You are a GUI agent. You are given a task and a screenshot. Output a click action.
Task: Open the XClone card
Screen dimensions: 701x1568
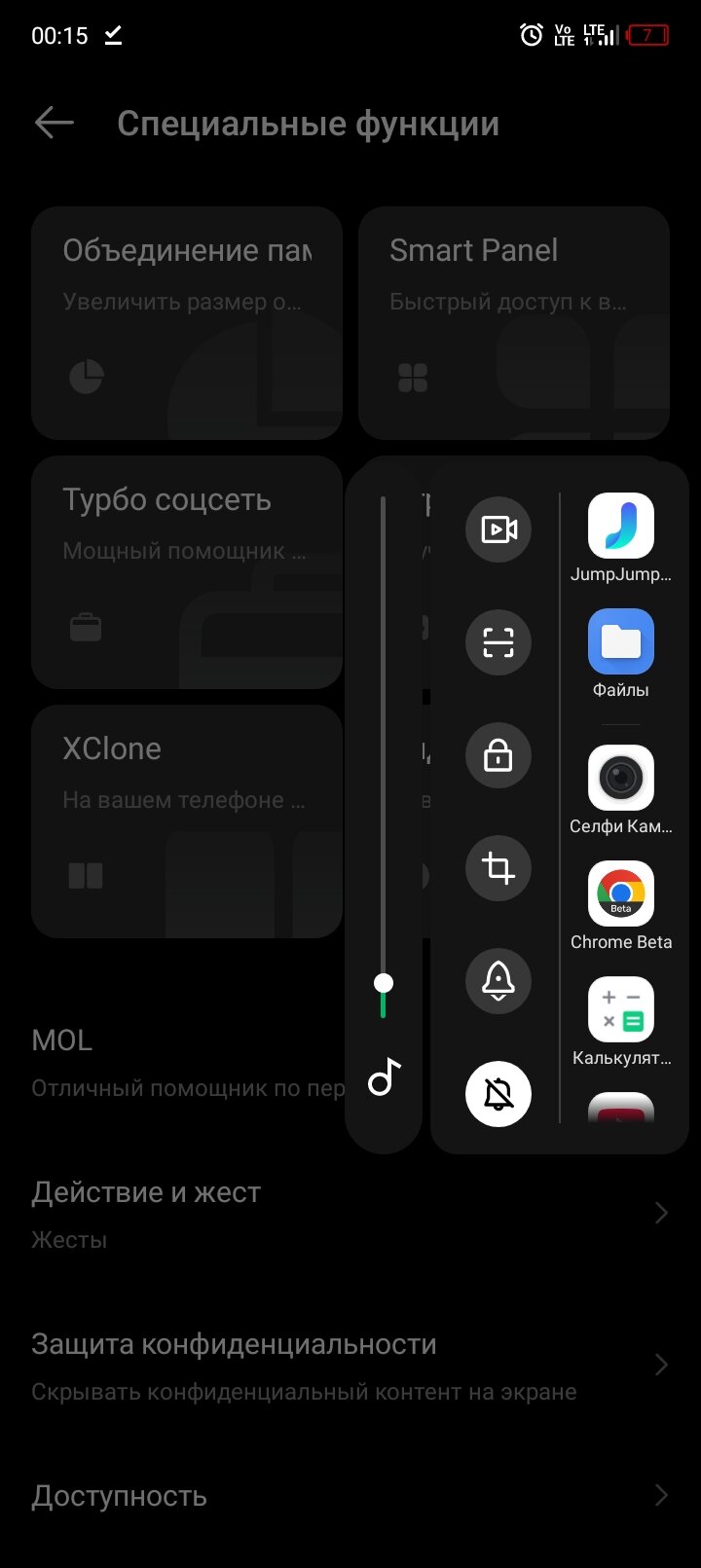tap(187, 820)
